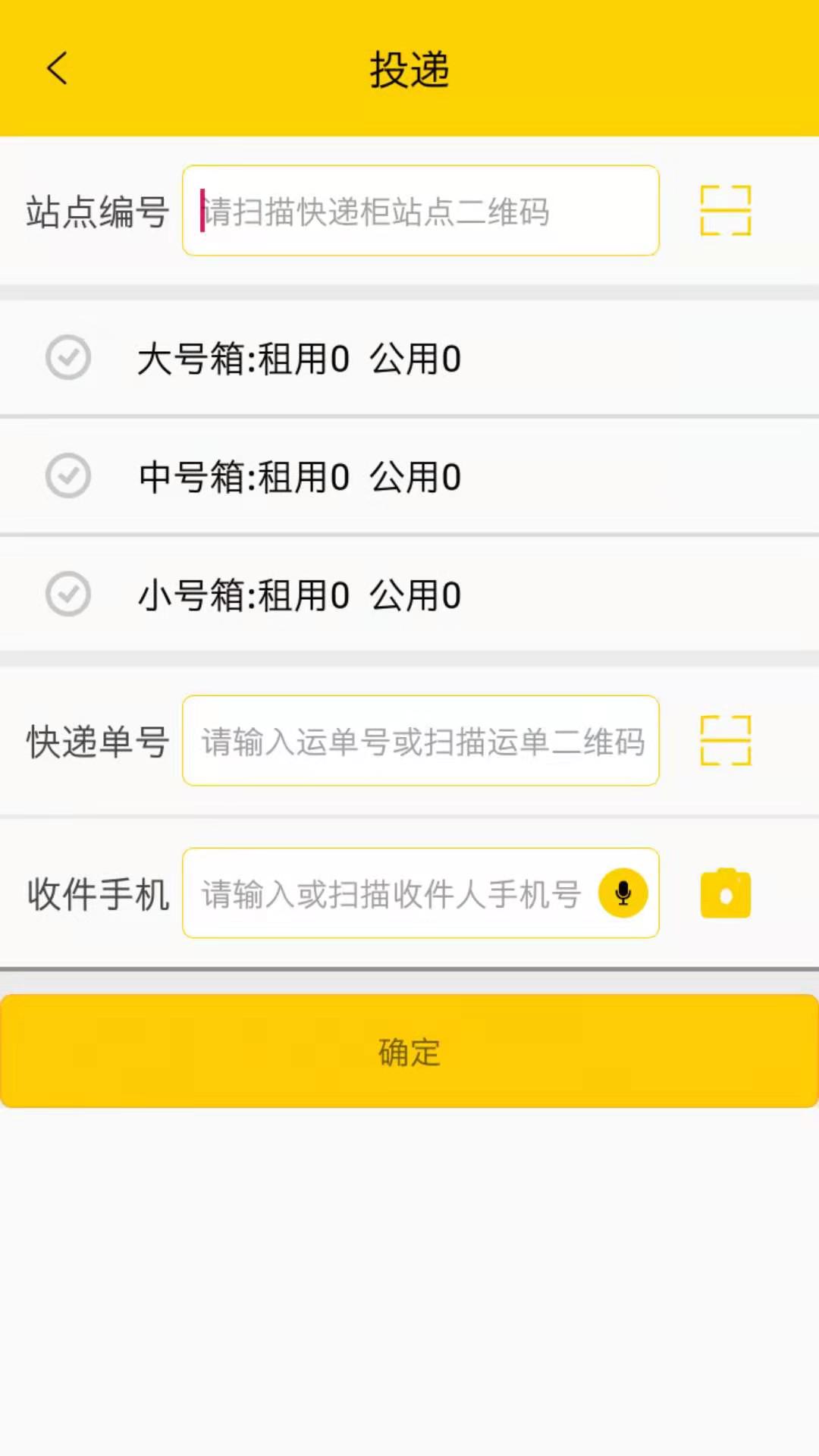Select the 中号箱 checkbox
The width and height of the screenshot is (819, 1456).
pyautogui.click(x=68, y=475)
